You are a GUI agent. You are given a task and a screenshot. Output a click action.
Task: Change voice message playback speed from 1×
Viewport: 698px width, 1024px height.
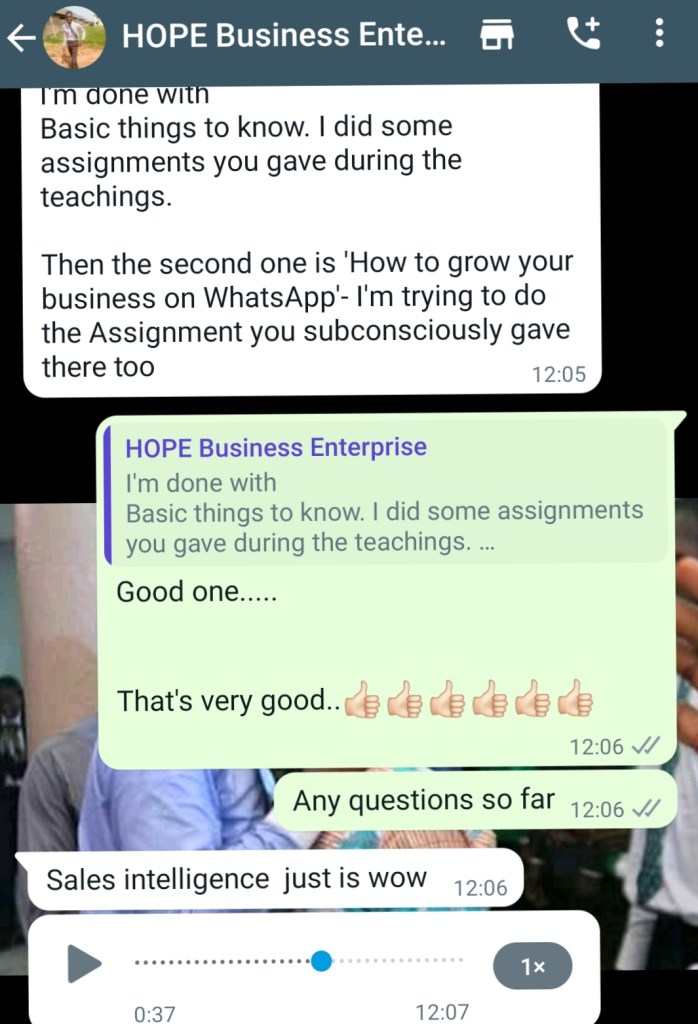pos(532,966)
